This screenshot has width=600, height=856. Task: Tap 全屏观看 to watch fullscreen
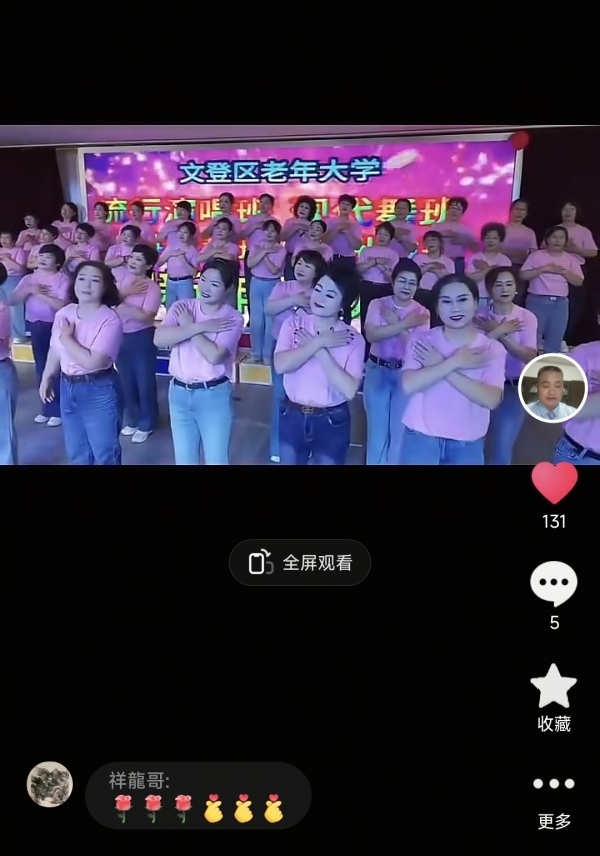(x=300, y=563)
